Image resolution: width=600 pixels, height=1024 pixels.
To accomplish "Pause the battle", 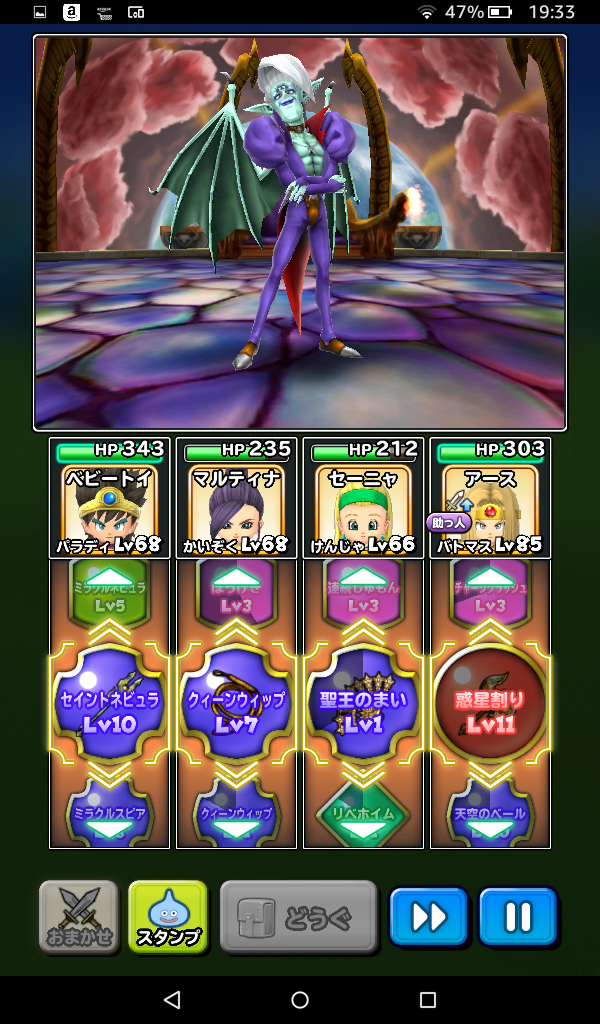I will pos(517,916).
